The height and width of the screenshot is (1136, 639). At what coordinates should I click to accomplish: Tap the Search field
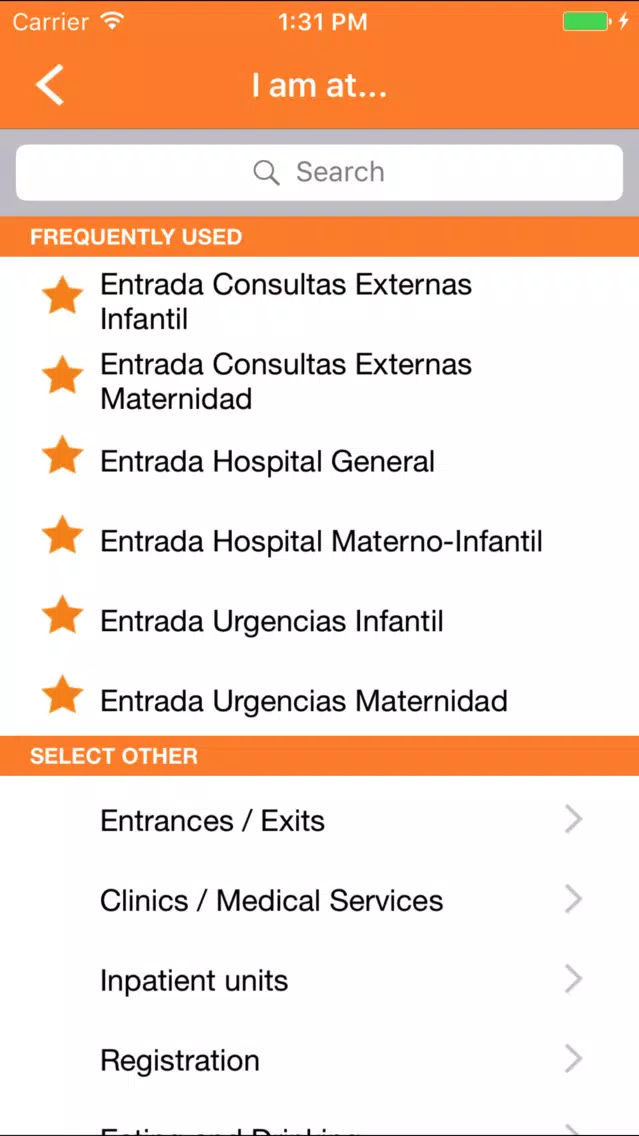[320, 172]
